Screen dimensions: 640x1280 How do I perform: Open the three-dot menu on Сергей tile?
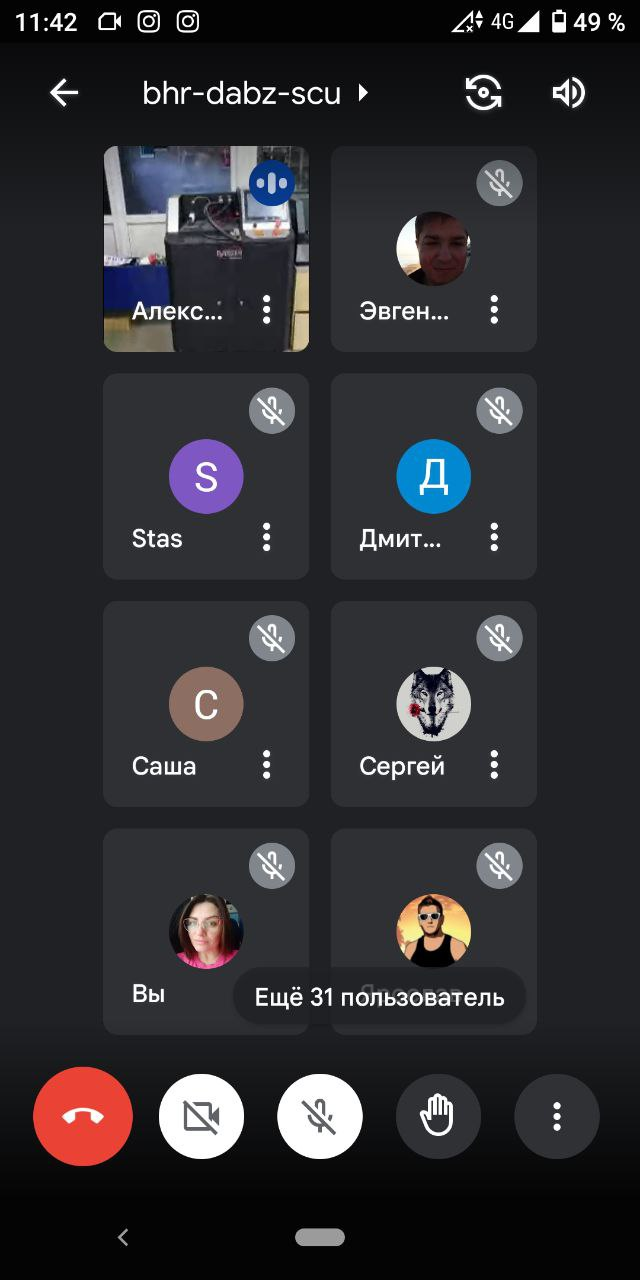point(494,765)
